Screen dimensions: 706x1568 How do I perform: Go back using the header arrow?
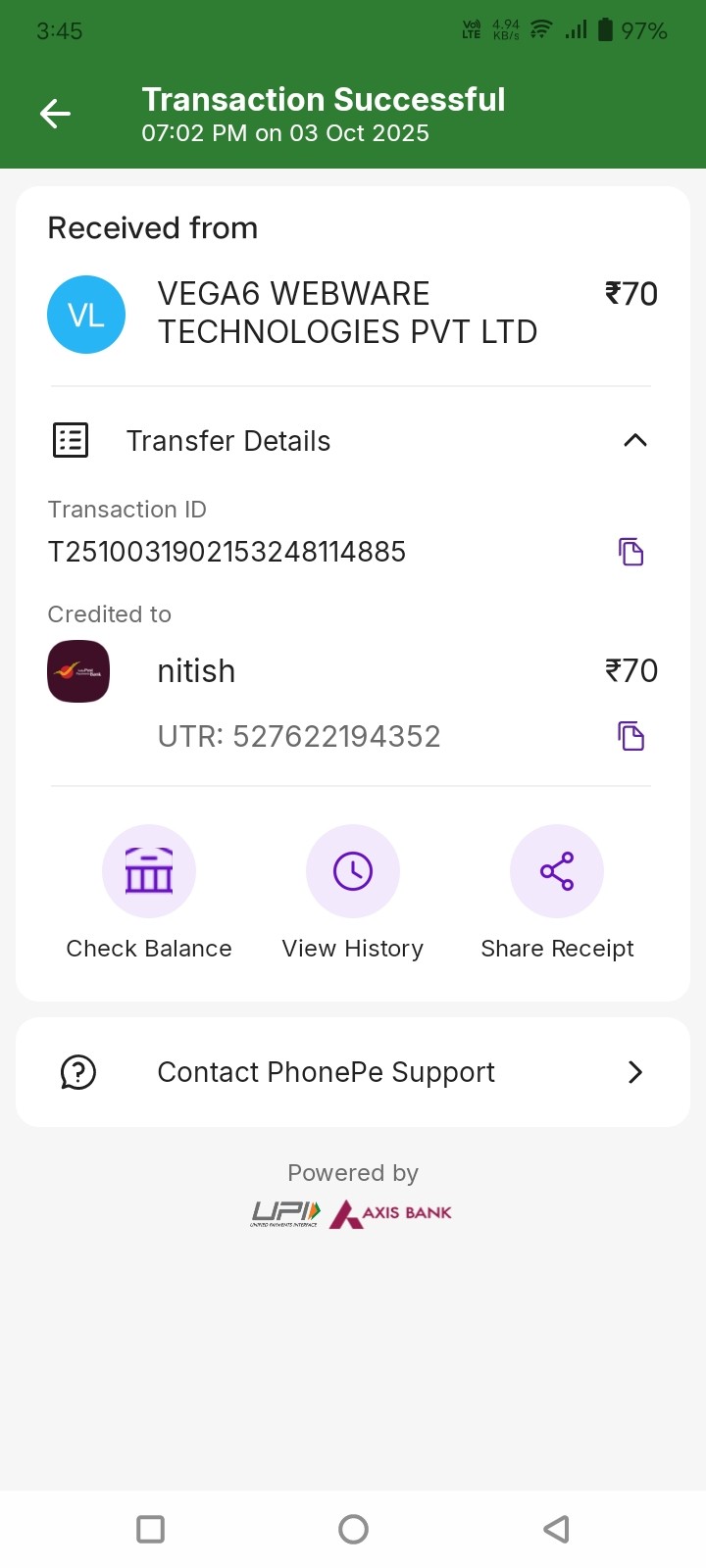55,114
